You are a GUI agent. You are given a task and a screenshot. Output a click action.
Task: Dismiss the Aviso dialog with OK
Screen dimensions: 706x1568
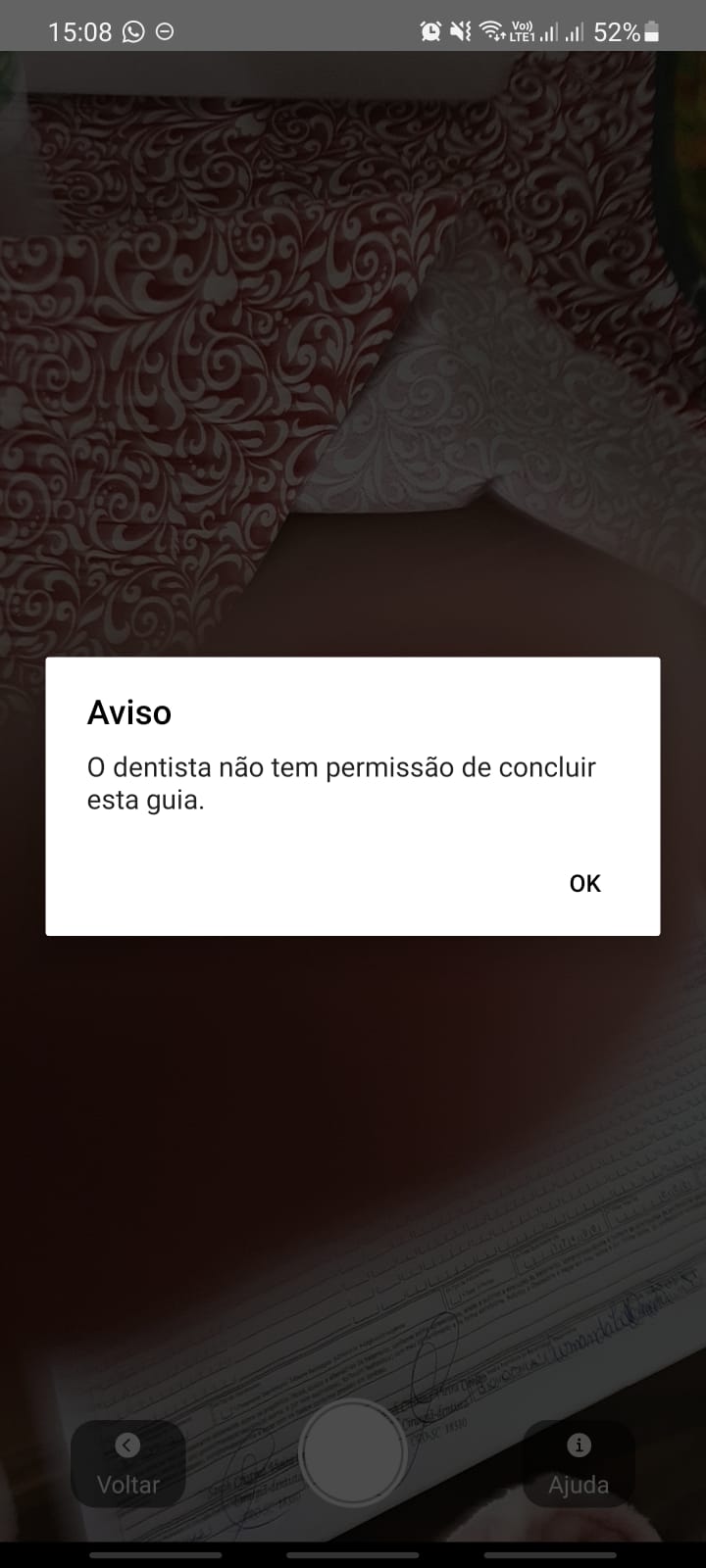pyautogui.click(x=584, y=883)
